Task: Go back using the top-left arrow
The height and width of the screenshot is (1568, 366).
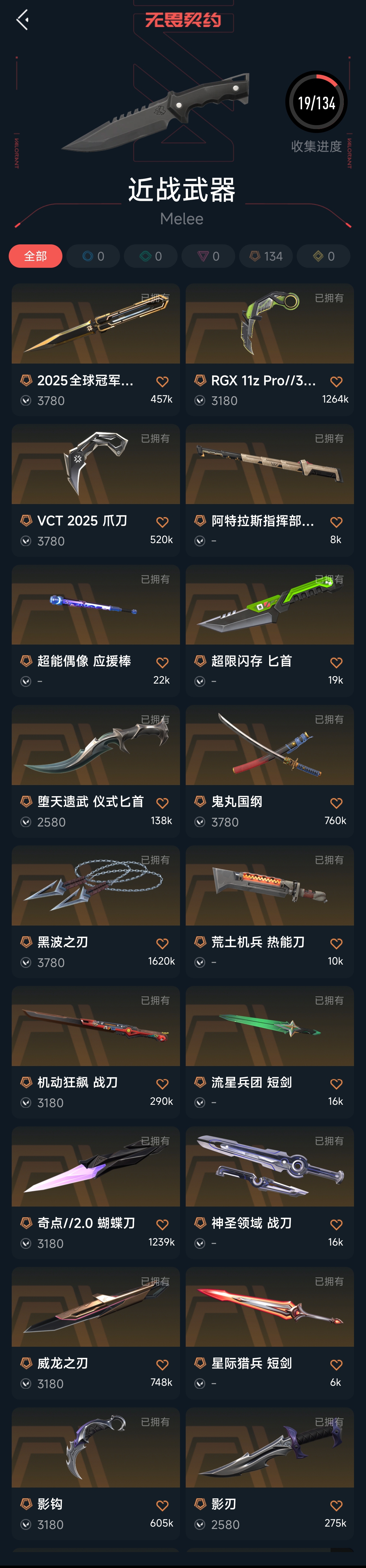Action: pos(22,20)
